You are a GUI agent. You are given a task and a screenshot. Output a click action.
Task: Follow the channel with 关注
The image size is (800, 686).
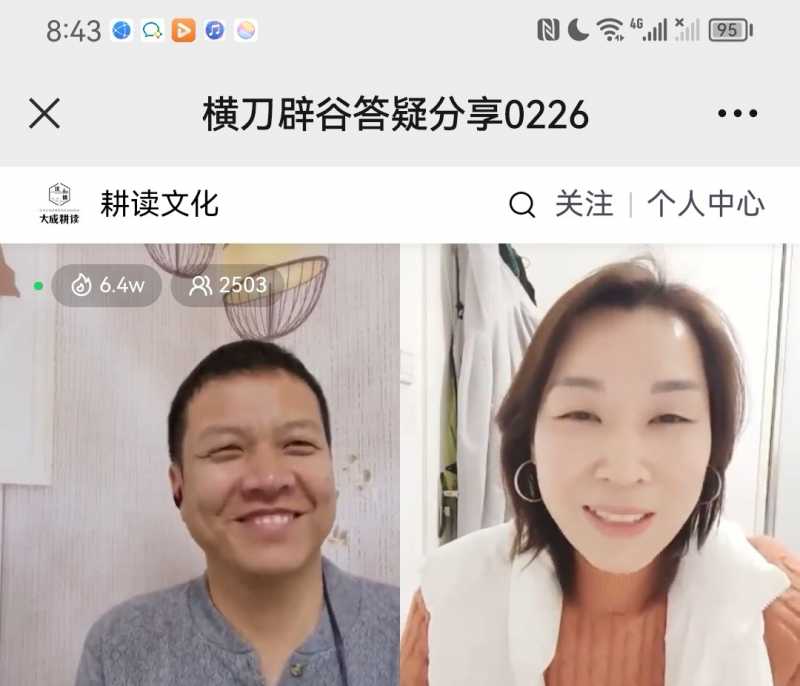584,204
